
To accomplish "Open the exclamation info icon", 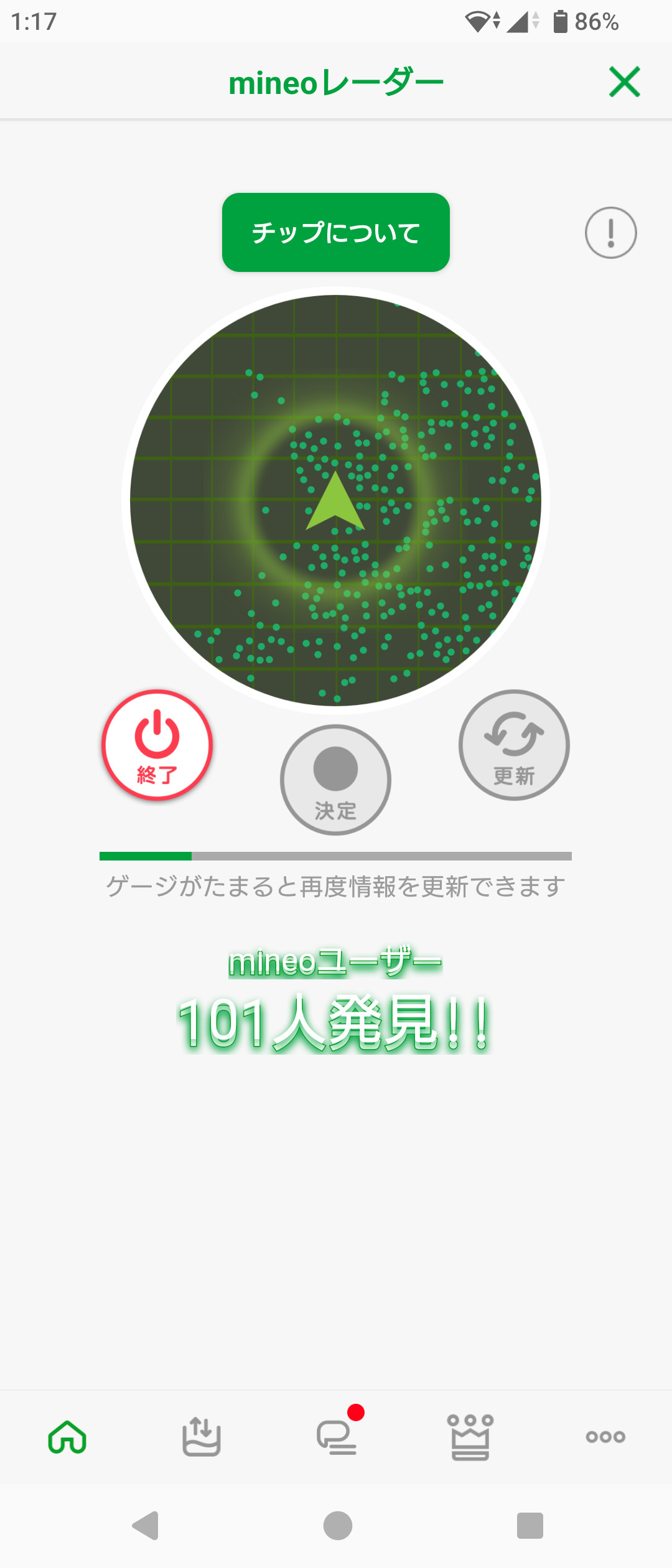I will (610, 233).
